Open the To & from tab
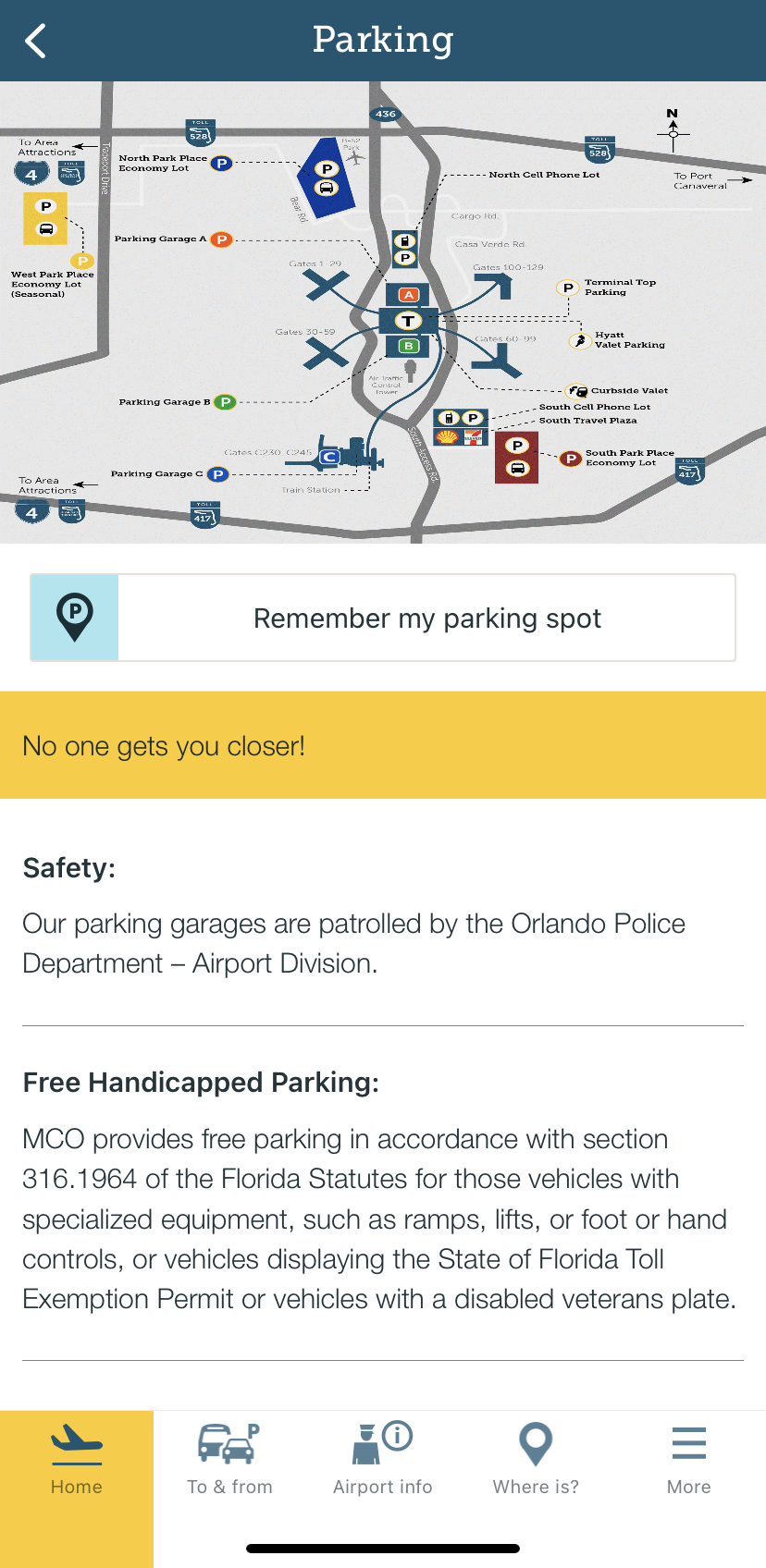This screenshot has width=766, height=1568. [229, 1461]
